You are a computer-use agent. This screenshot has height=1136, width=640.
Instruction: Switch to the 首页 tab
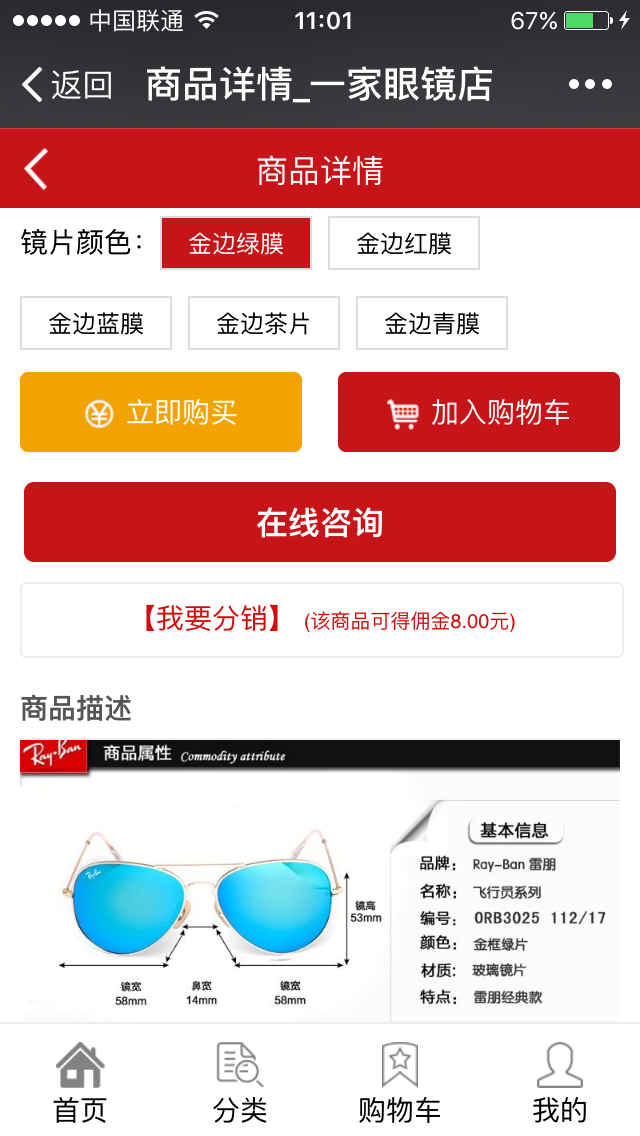pos(80,1082)
